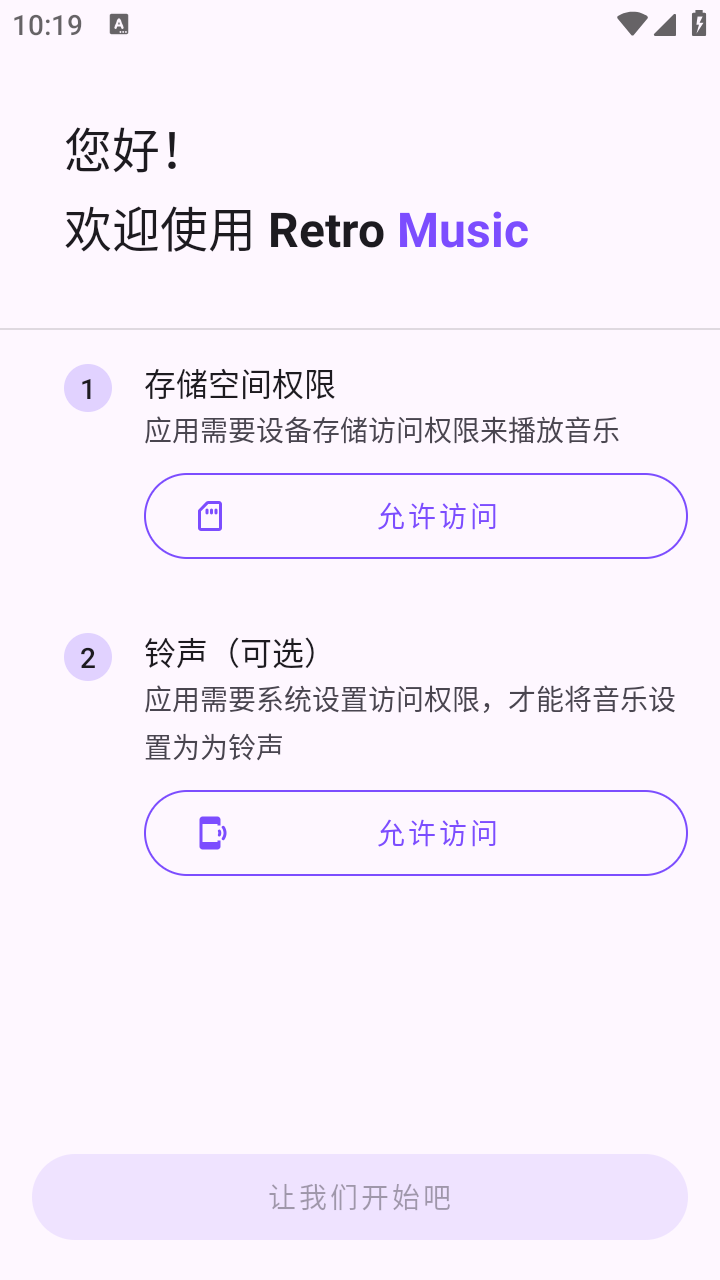This screenshot has height=1280, width=720.
Task: Click the storage card icon on first permission button
Action: pyautogui.click(x=210, y=515)
